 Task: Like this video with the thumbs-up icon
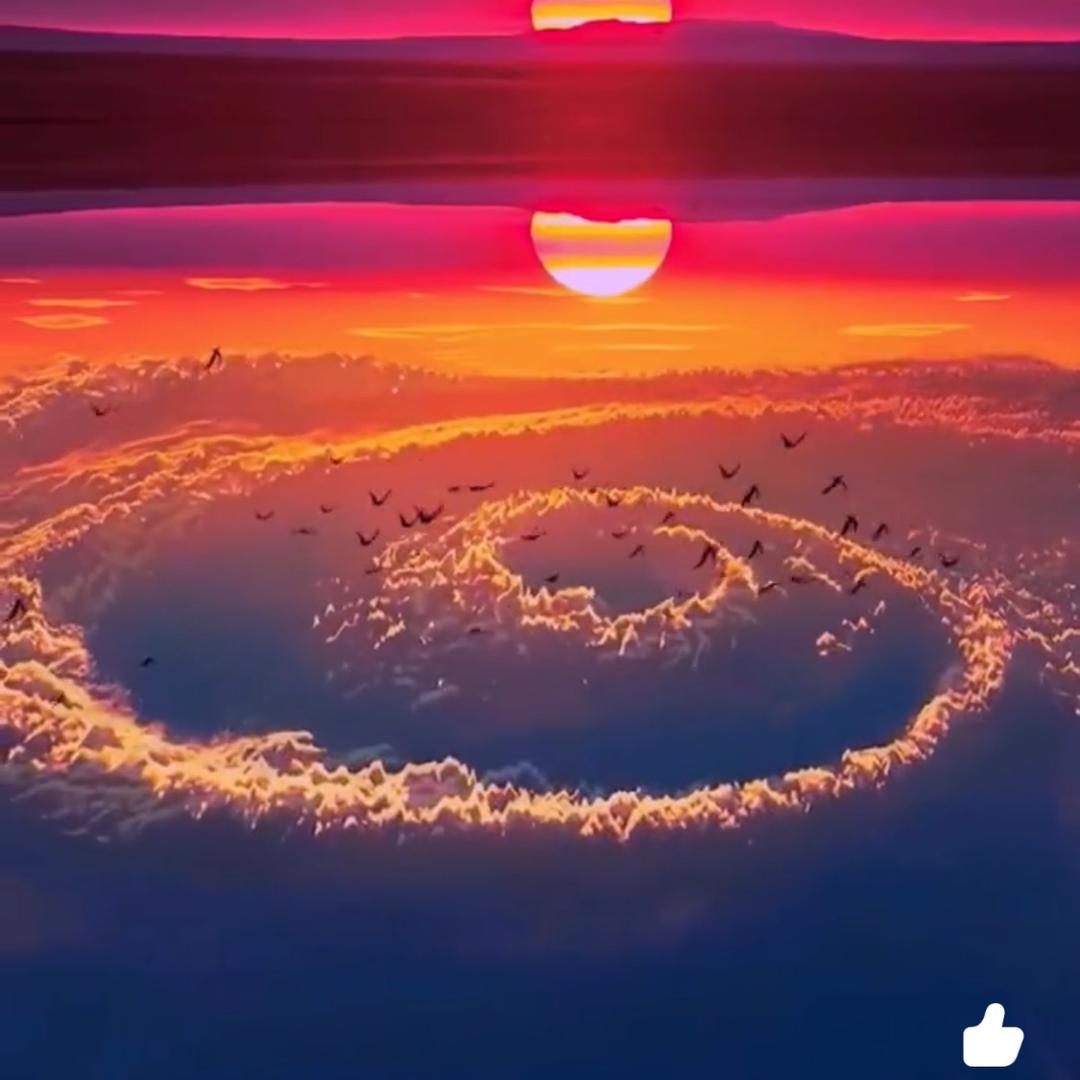tap(992, 1037)
